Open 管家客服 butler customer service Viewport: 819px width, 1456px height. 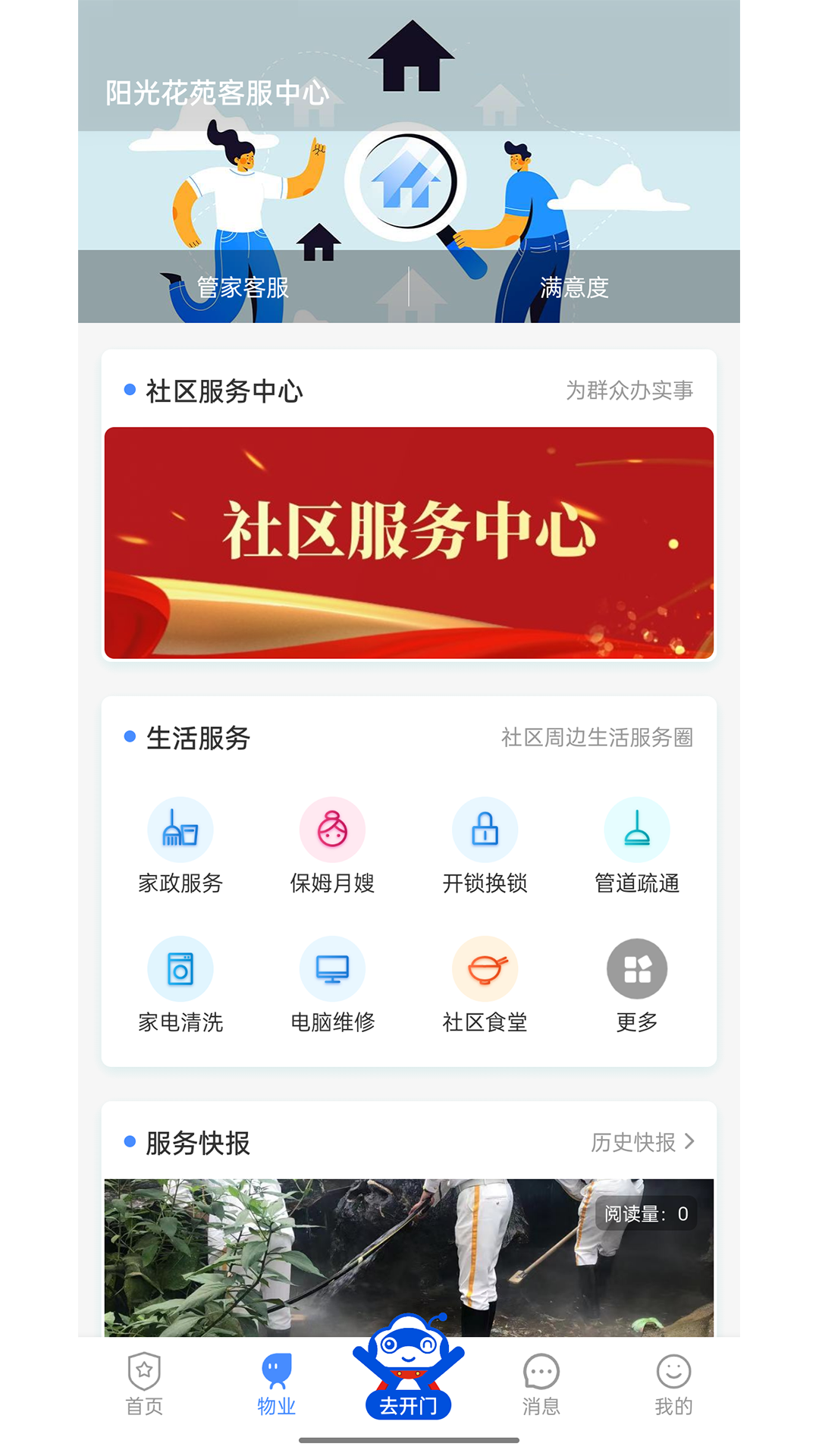[243, 288]
